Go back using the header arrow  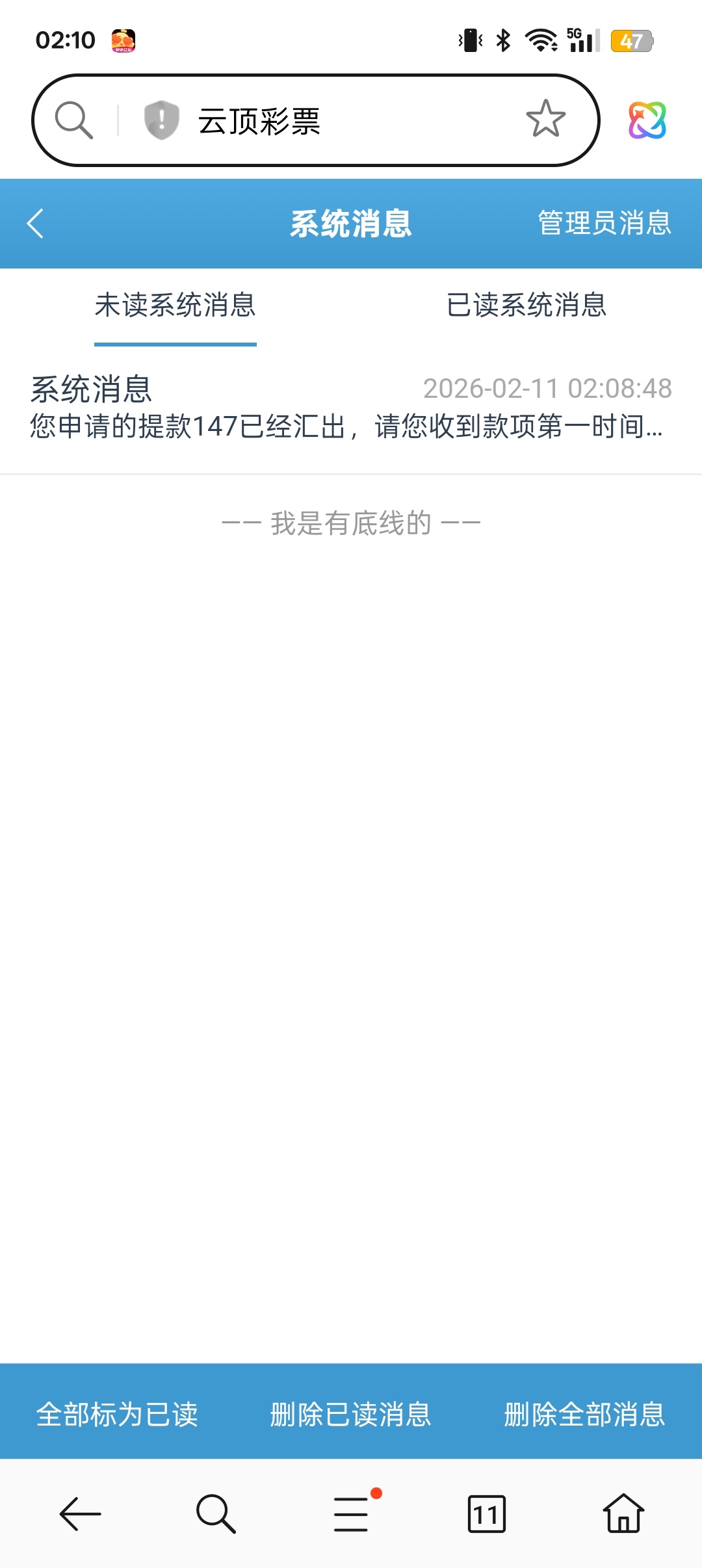pyautogui.click(x=36, y=224)
